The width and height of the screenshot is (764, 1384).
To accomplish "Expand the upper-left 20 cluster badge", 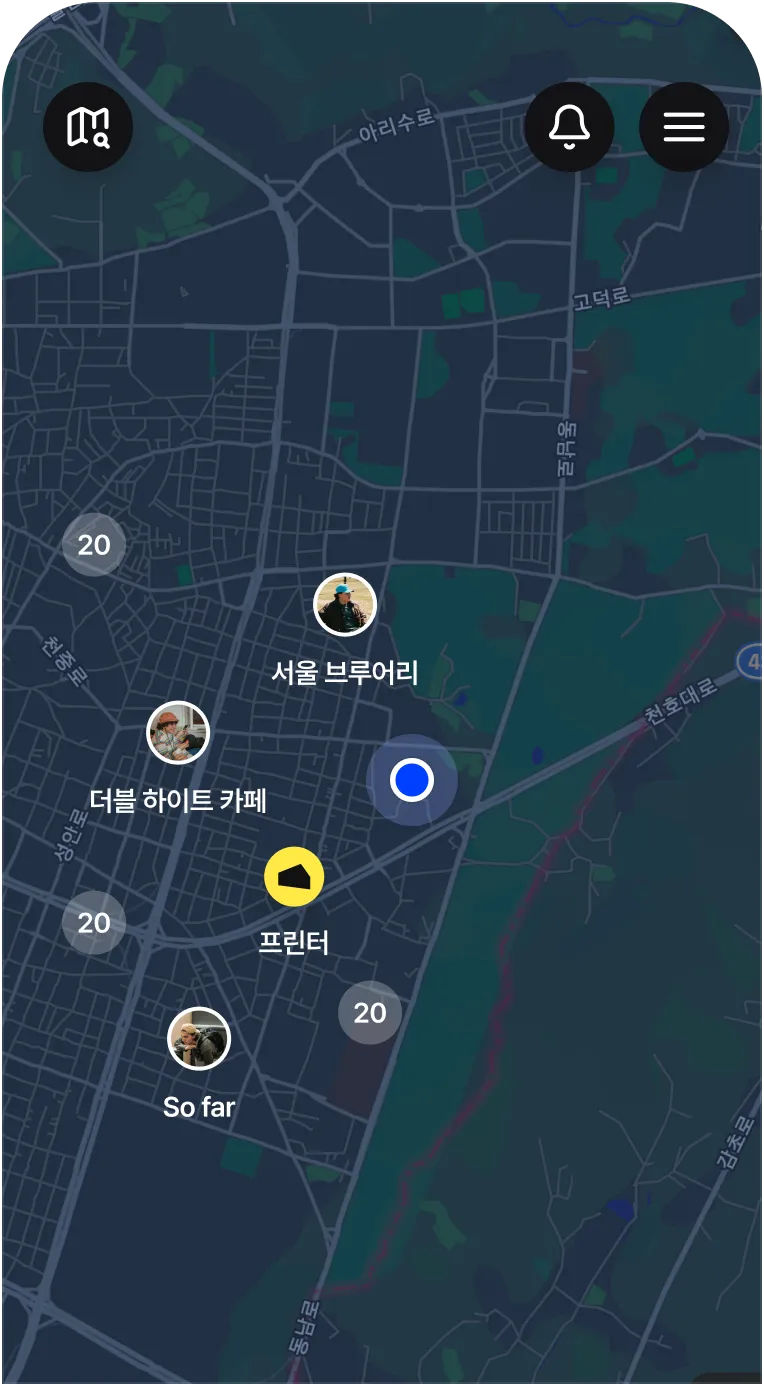I will tap(94, 545).
